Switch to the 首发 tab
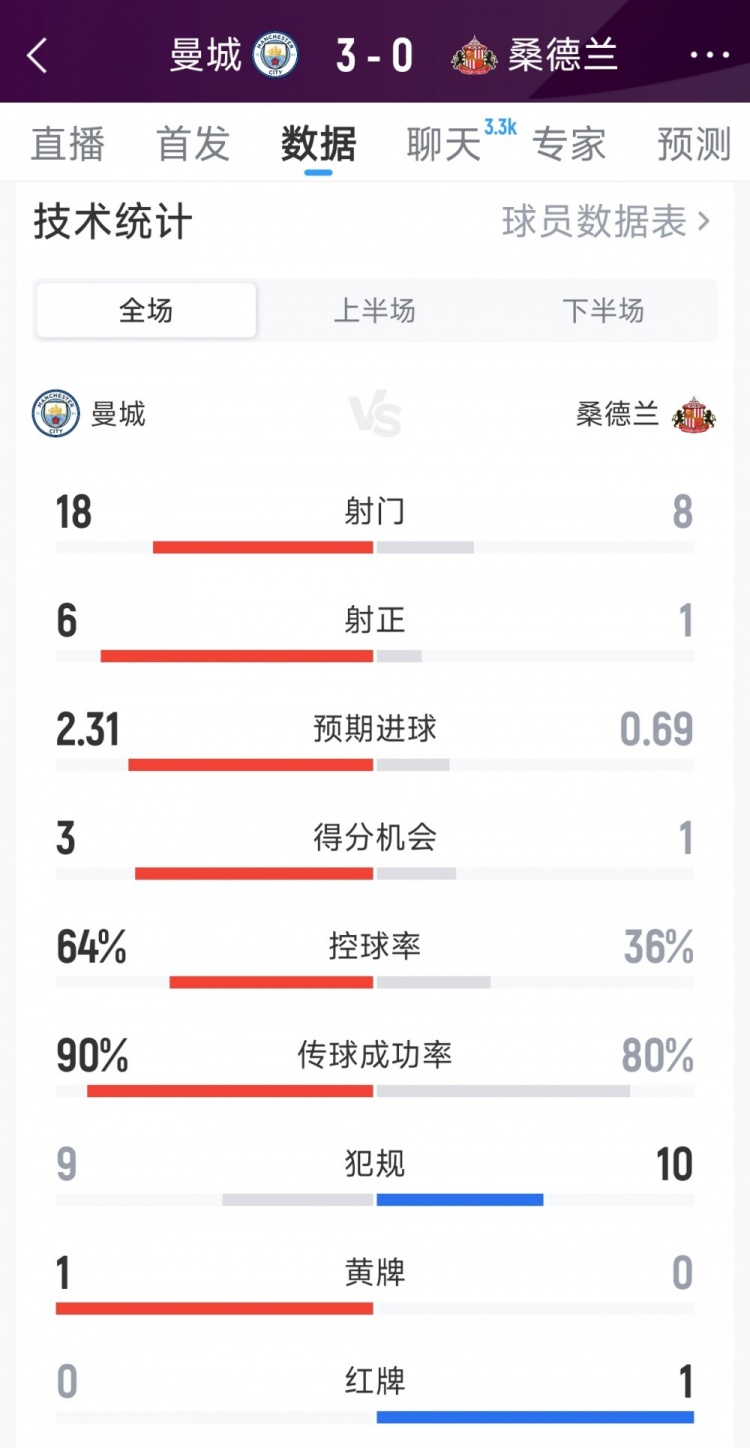The height and width of the screenshot is (1448, 750). tap(193, 145)
